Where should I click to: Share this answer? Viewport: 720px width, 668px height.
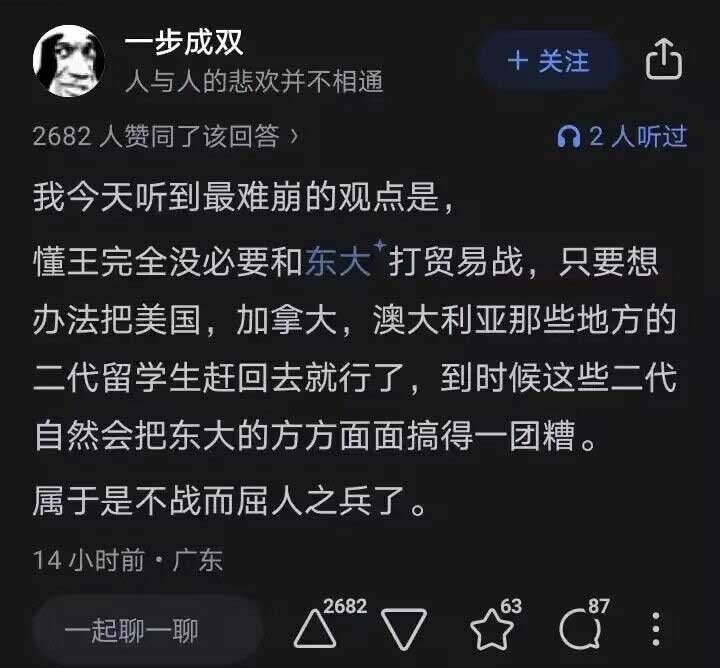point(663,60)
